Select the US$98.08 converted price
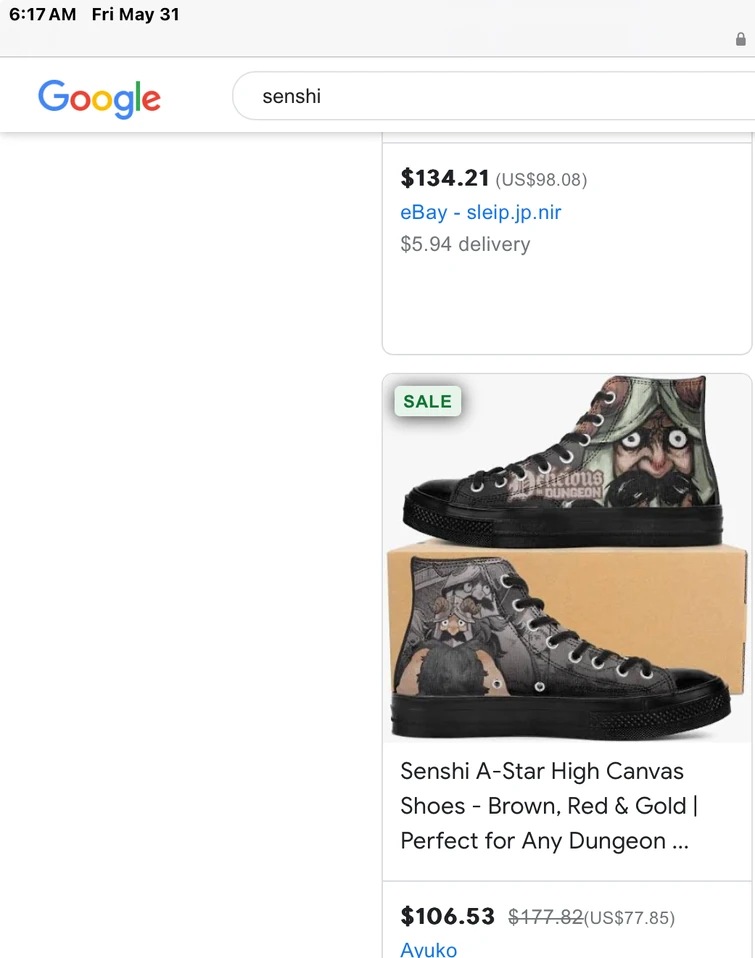The width and height of the screenshot is (755, 958). [540, 180]
